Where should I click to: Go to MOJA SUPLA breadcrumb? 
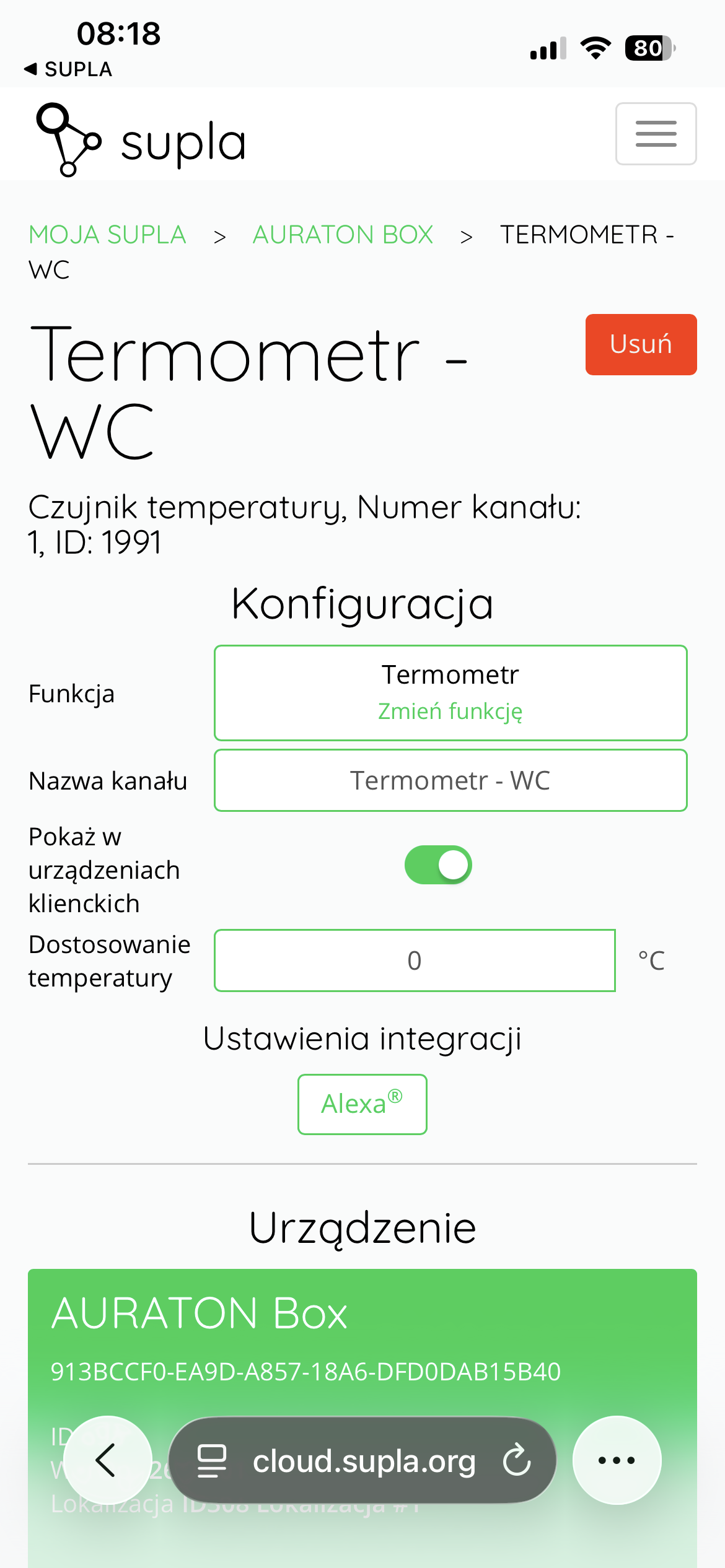pyautogui.click(x=107, y=235)
